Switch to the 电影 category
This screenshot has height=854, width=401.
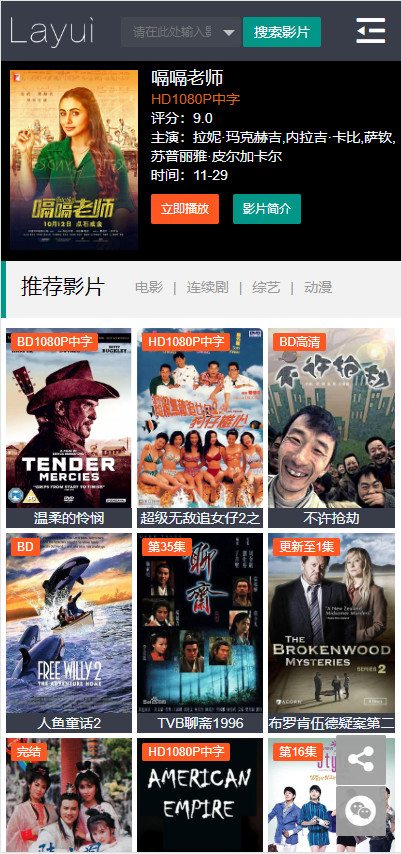(149, 287)
